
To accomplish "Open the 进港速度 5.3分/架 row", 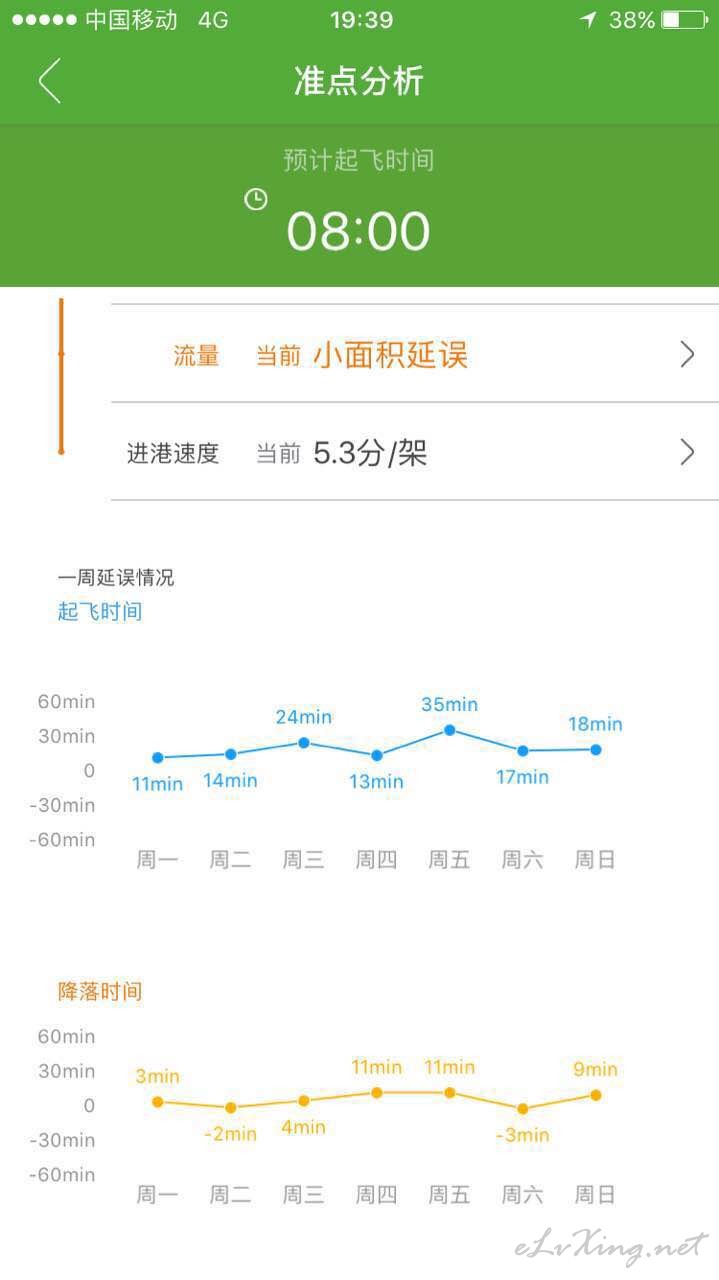I will (x=415, y=452).
